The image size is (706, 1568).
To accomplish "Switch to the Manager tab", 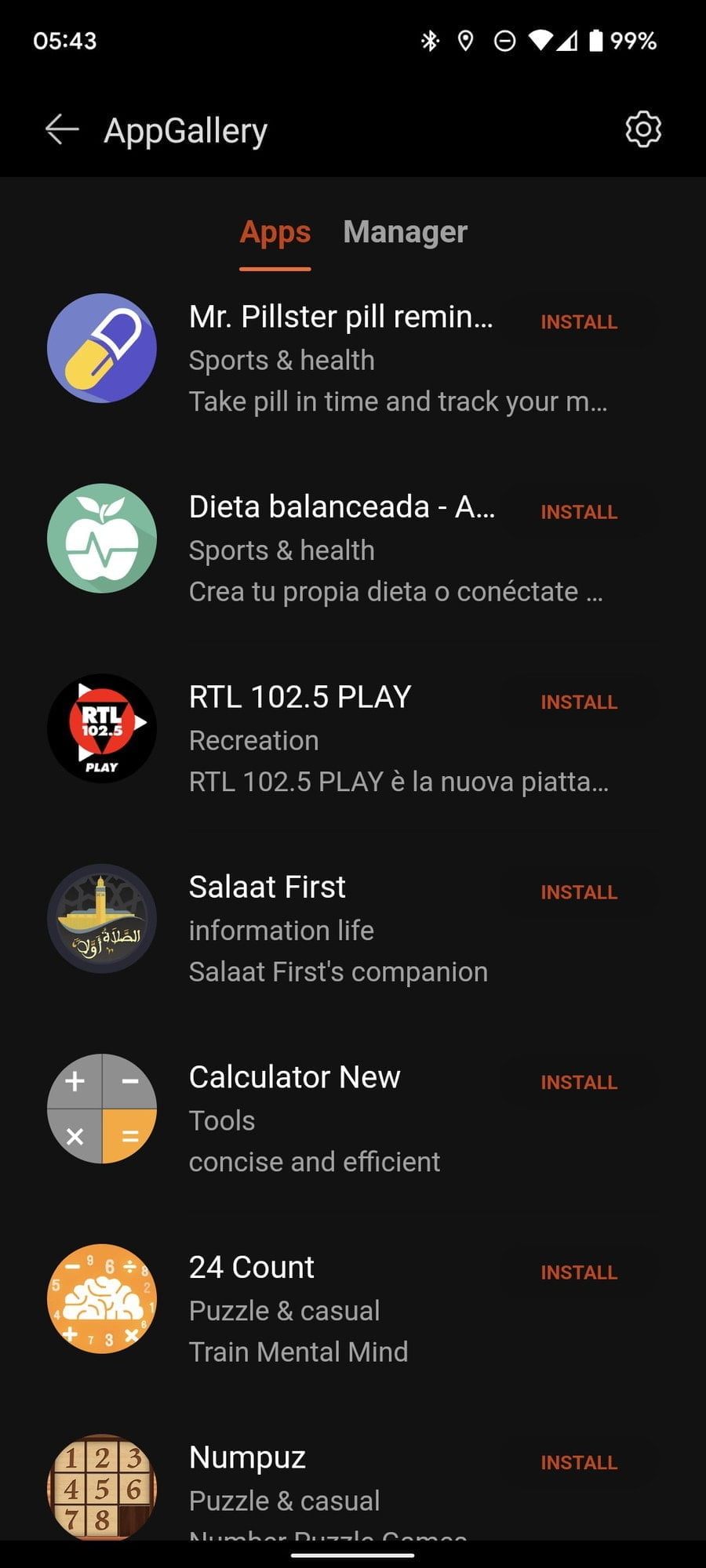I will click(405, 232).
